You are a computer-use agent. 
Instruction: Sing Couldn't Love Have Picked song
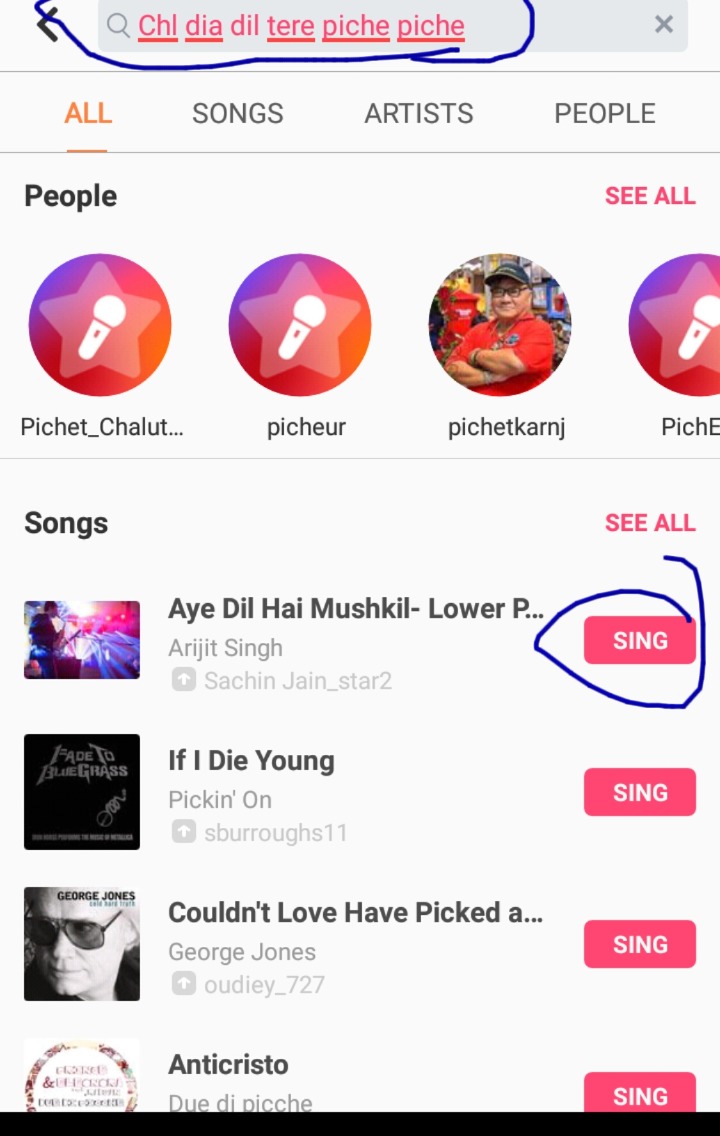[639, 945]
